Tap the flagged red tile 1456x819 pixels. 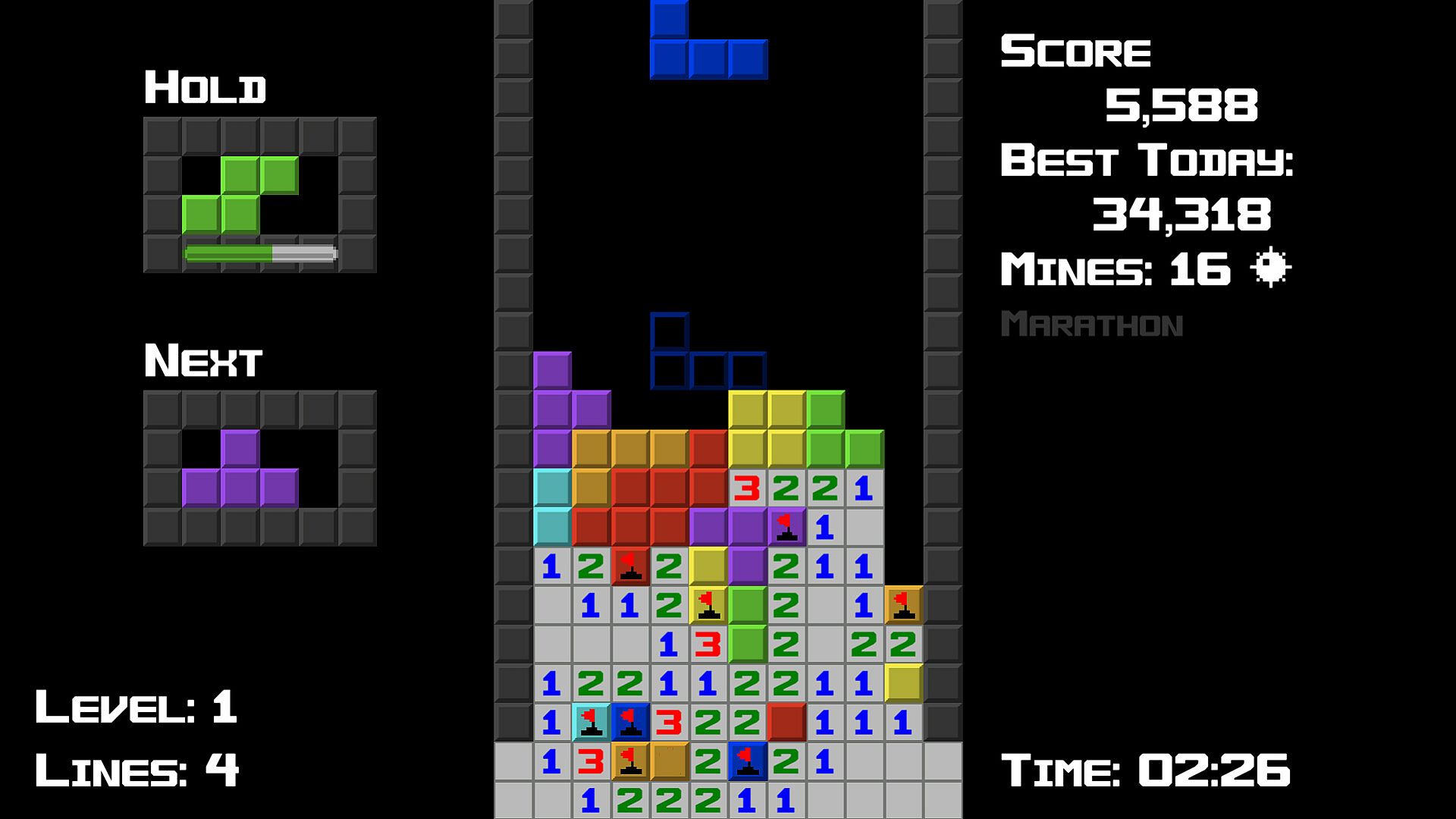coord(630,566)
